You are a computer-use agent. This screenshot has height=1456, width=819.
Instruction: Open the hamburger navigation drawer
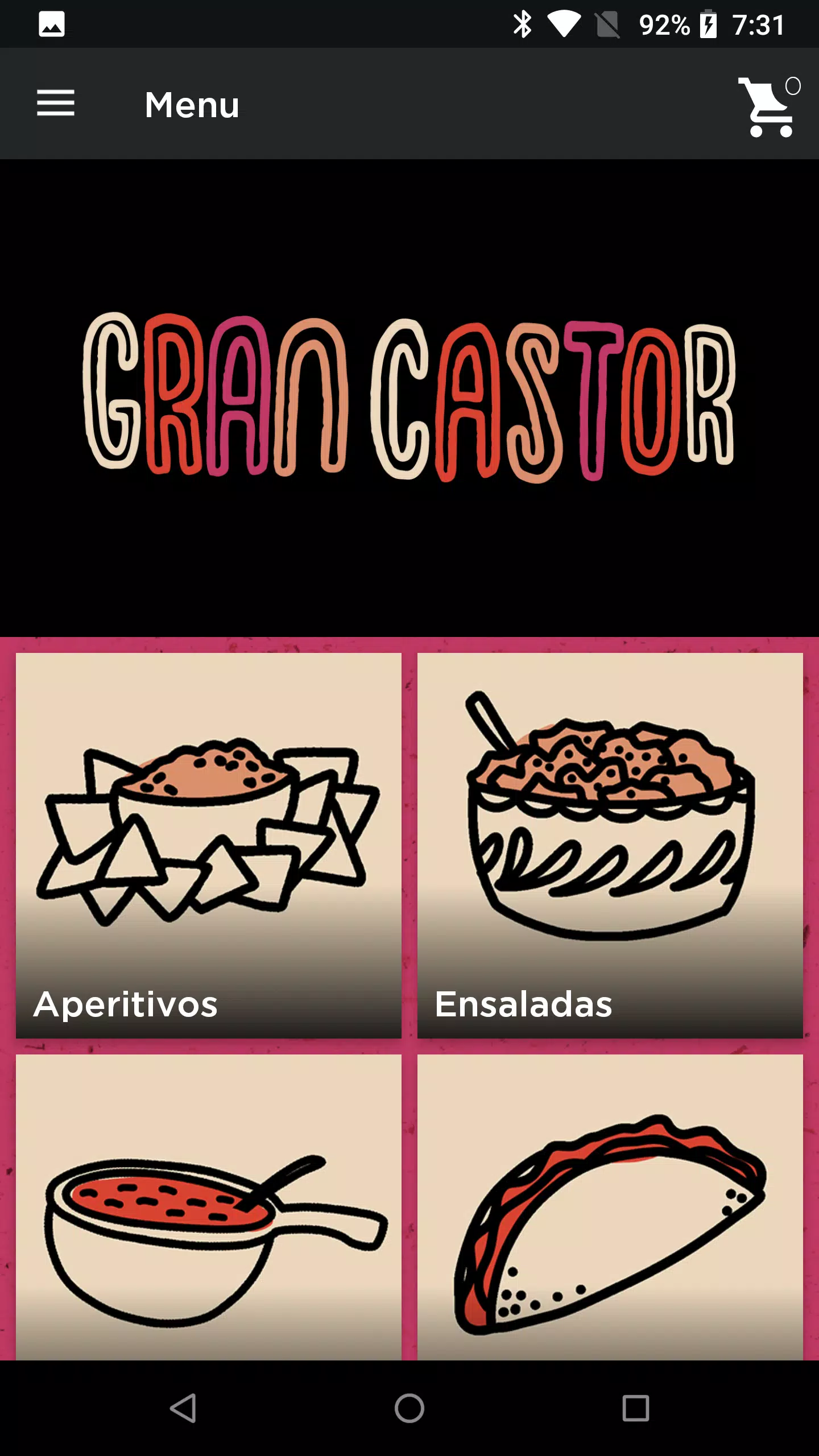point(56,104)
